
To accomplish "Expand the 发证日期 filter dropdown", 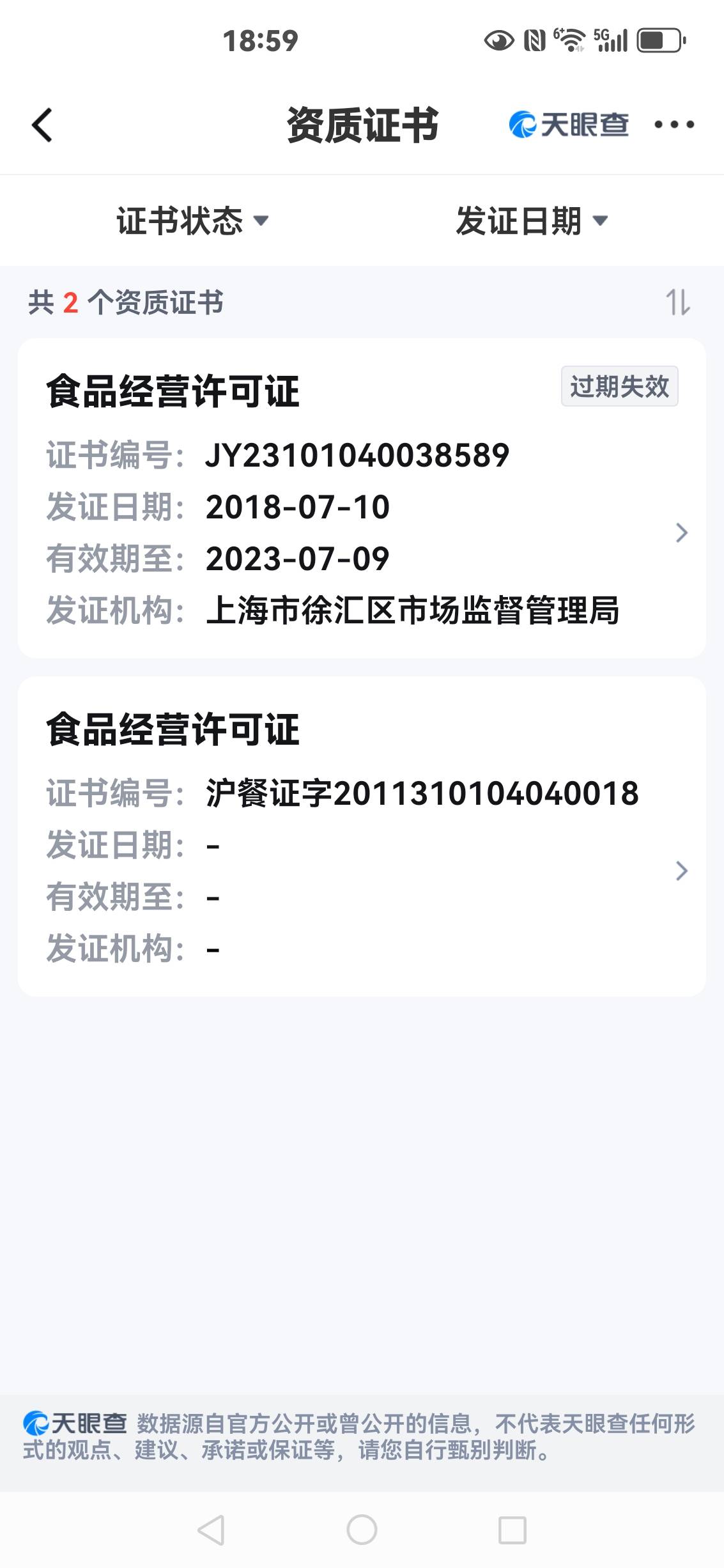I will tap(532, 221).
